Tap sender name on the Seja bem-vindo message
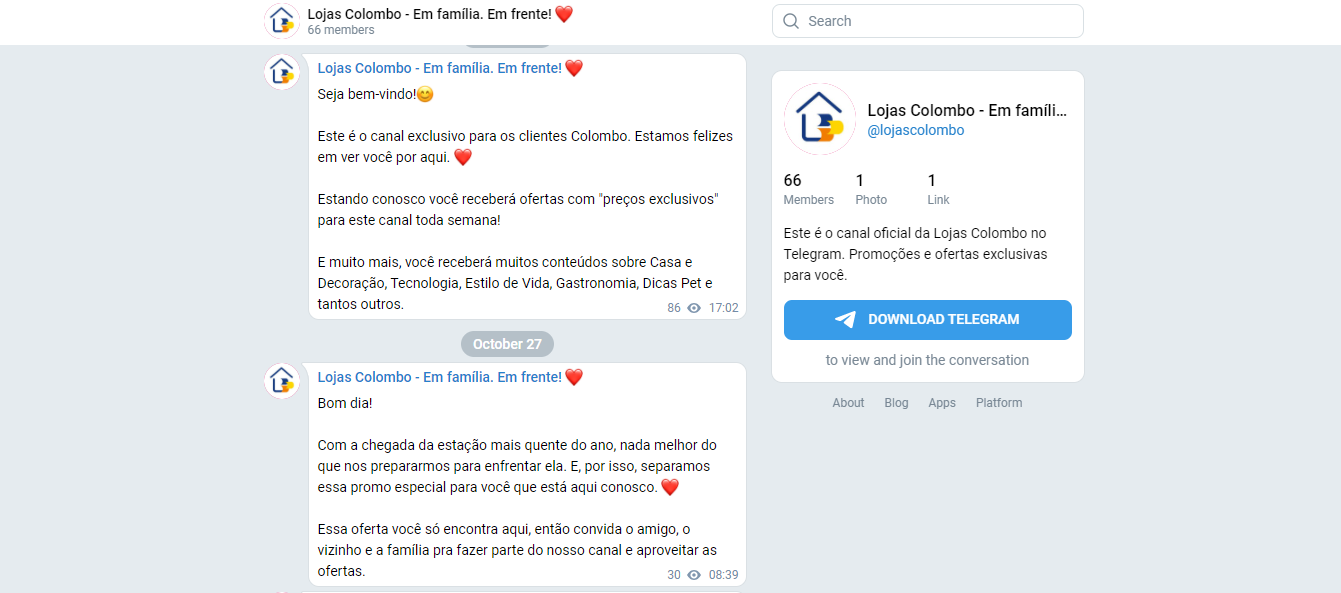1341x593 pixels. pos(440,68)
